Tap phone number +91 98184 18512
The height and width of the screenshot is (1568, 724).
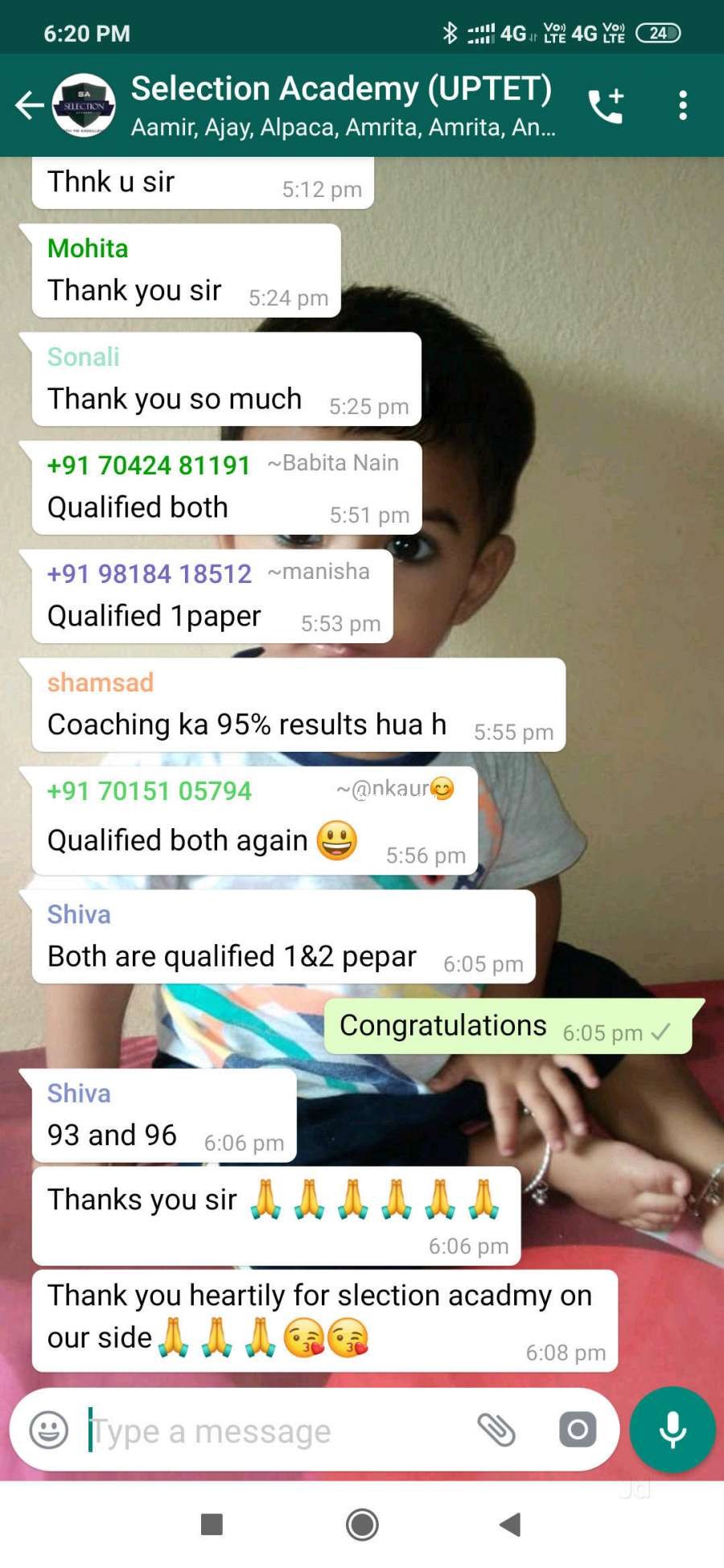pos(150,573)
